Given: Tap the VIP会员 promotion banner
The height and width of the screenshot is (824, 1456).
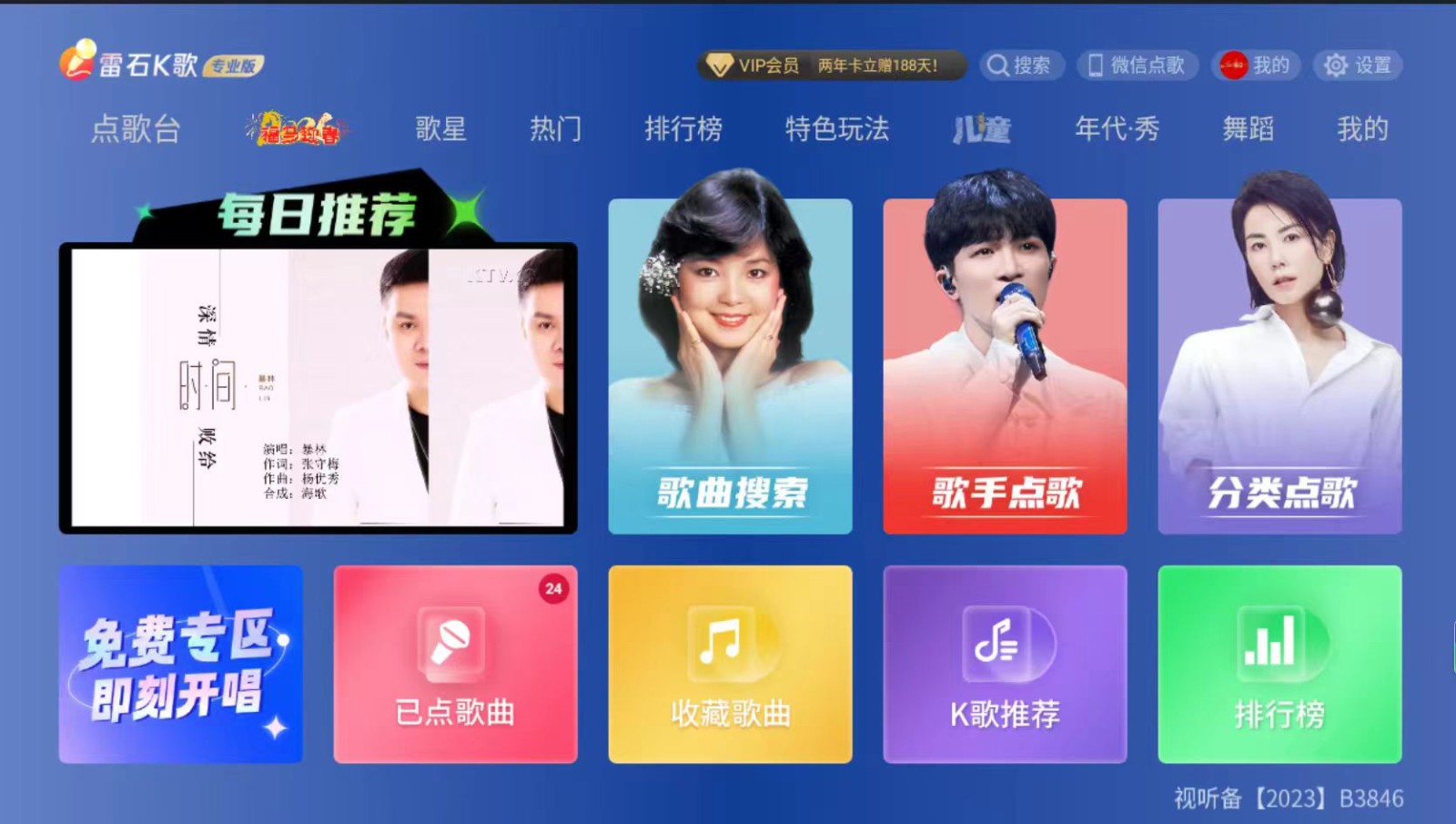Looking at the screenshot, I should pyautogui.click(x=831, y=66).
